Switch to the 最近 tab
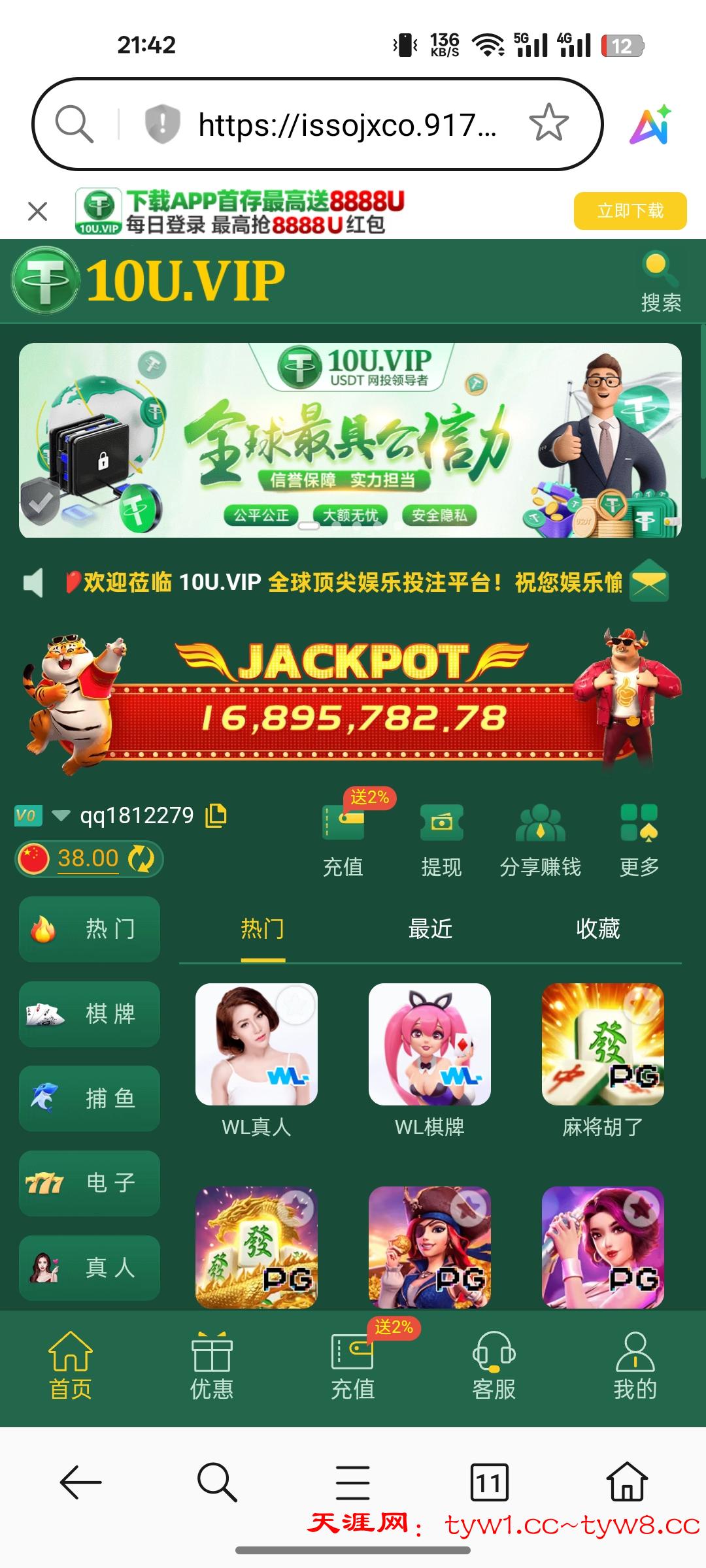This screenshot has height=1568, width=706. (x=430, y=928)
